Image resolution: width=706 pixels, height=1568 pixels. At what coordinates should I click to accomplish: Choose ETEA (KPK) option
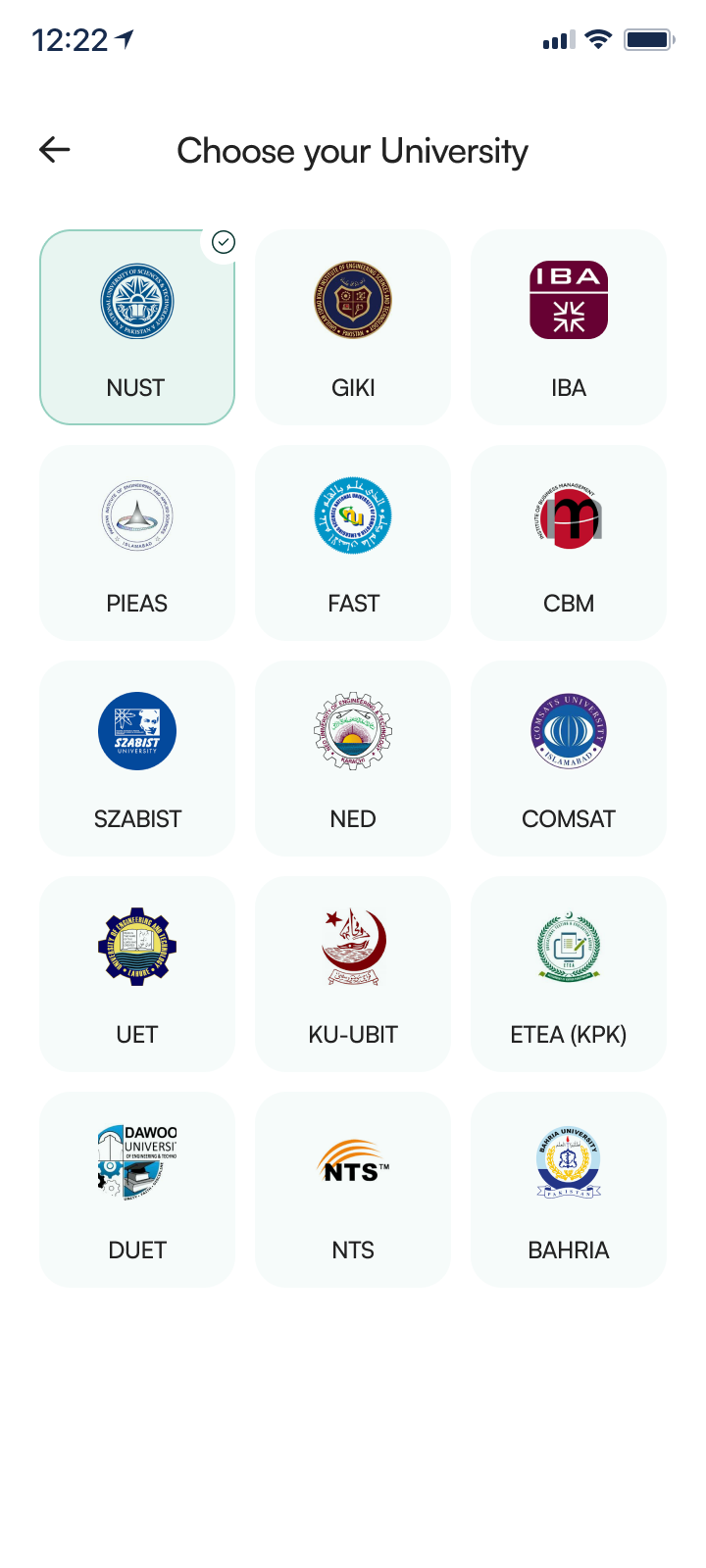569,974
